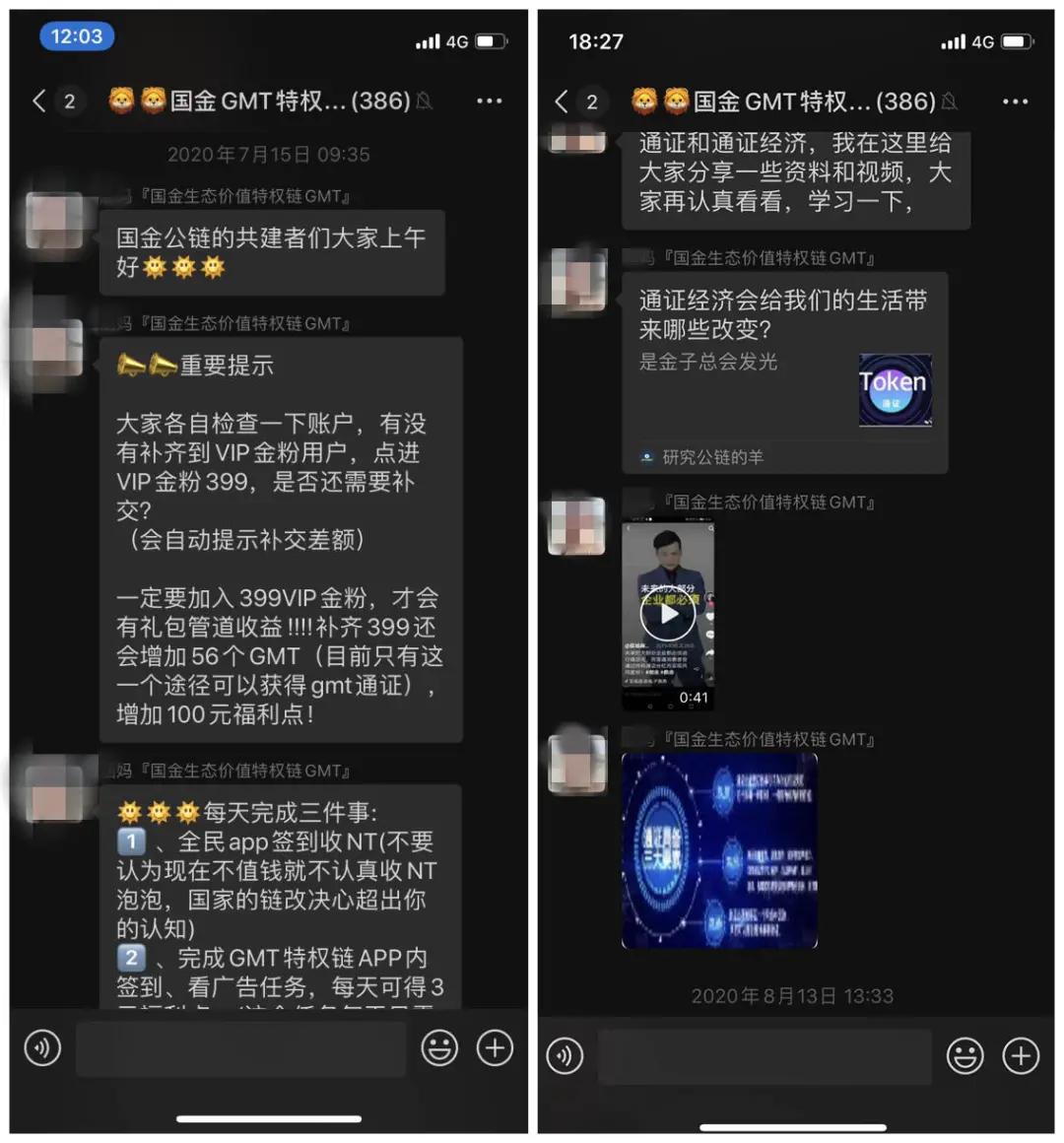The height and width of the screenshot is (1143, 1064).
Task: Tap the voice input icon beside the message box
Action: (41, 1049)
